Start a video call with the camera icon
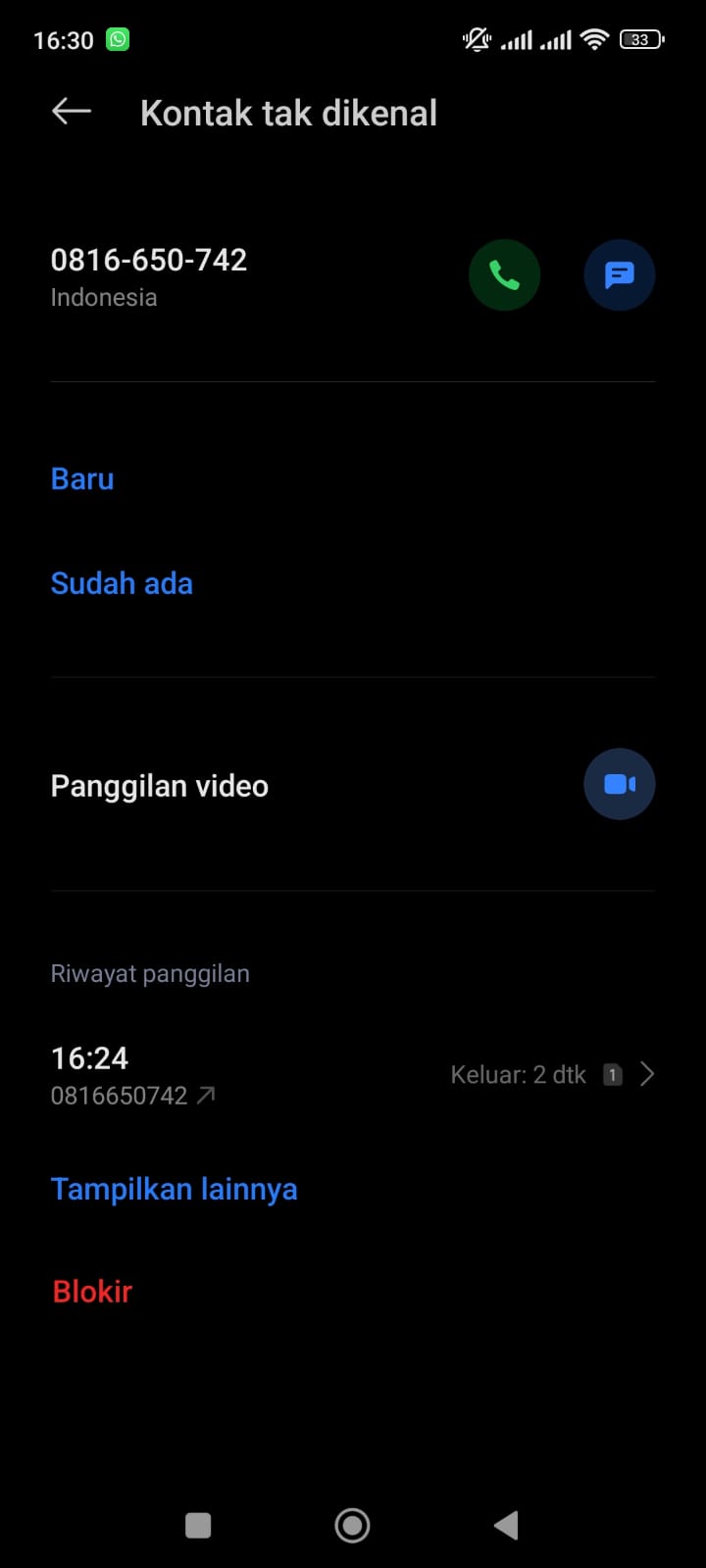The height and width of the screenshot is (1568, 706). coord(619,784)
